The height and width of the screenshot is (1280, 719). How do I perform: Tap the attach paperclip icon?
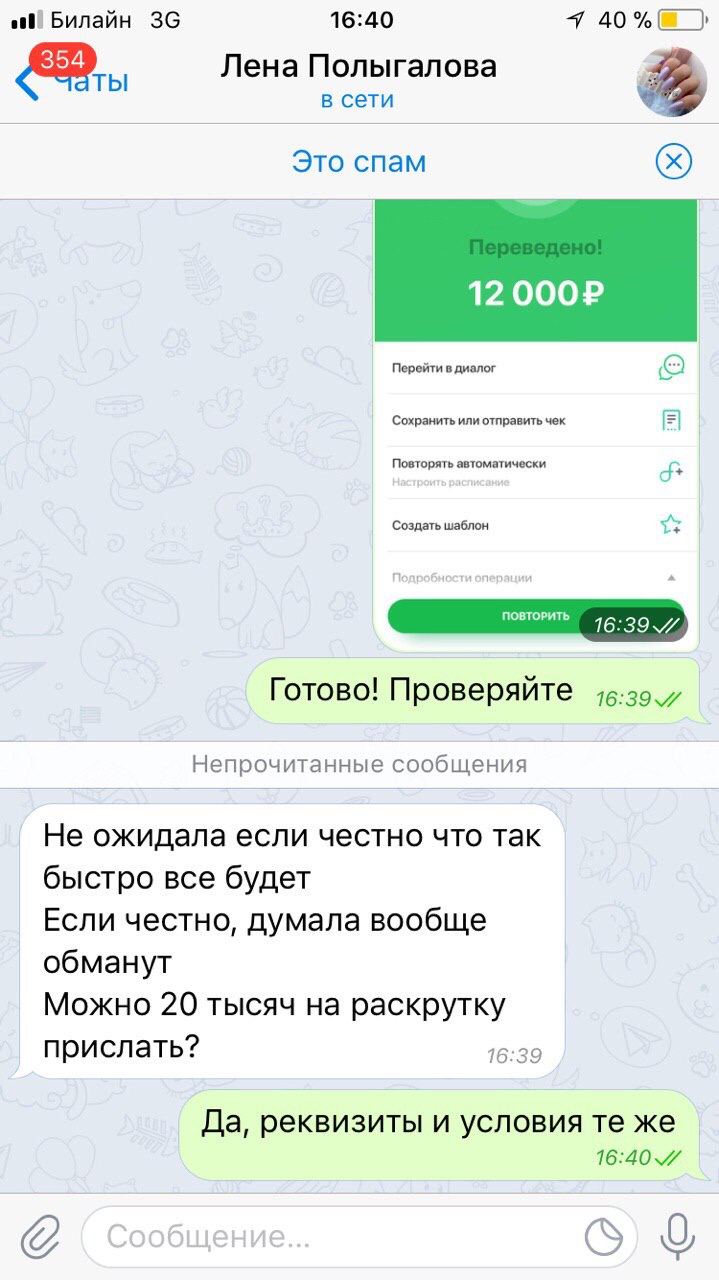point(41,1237)
